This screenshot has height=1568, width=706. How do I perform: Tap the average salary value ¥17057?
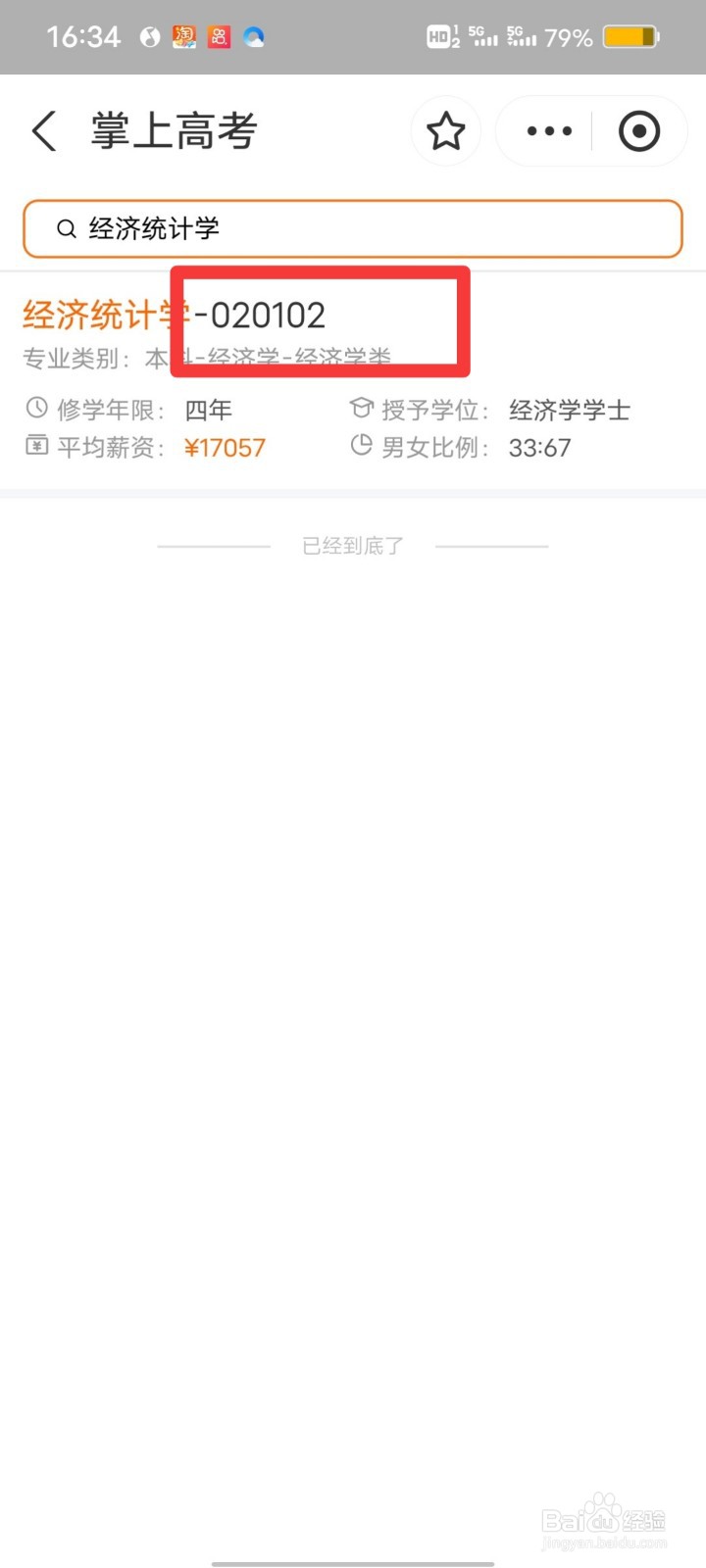point(225,447)
